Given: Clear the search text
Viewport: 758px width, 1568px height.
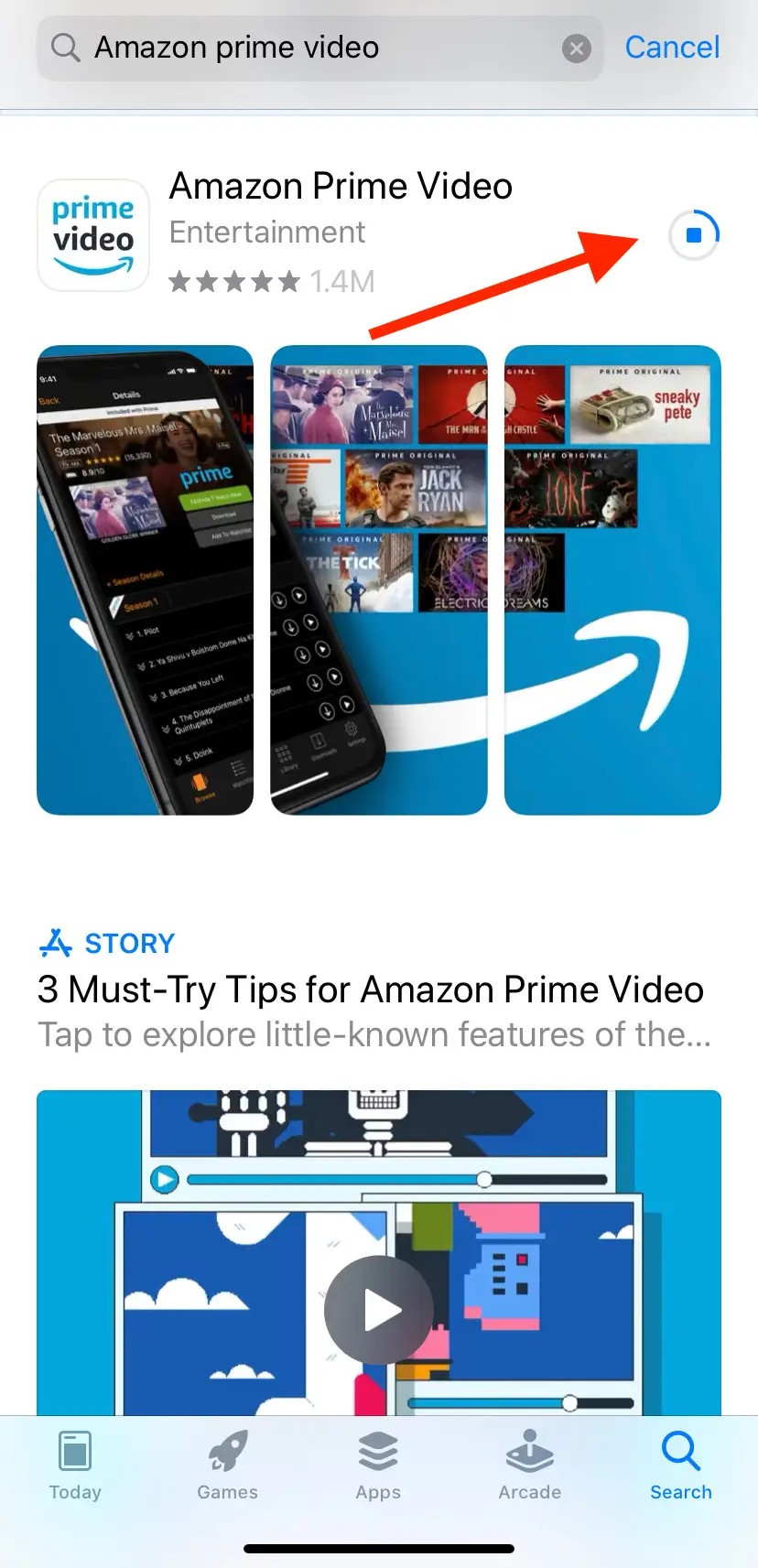Looking at the screenshot, I should (x=576, y=49).
